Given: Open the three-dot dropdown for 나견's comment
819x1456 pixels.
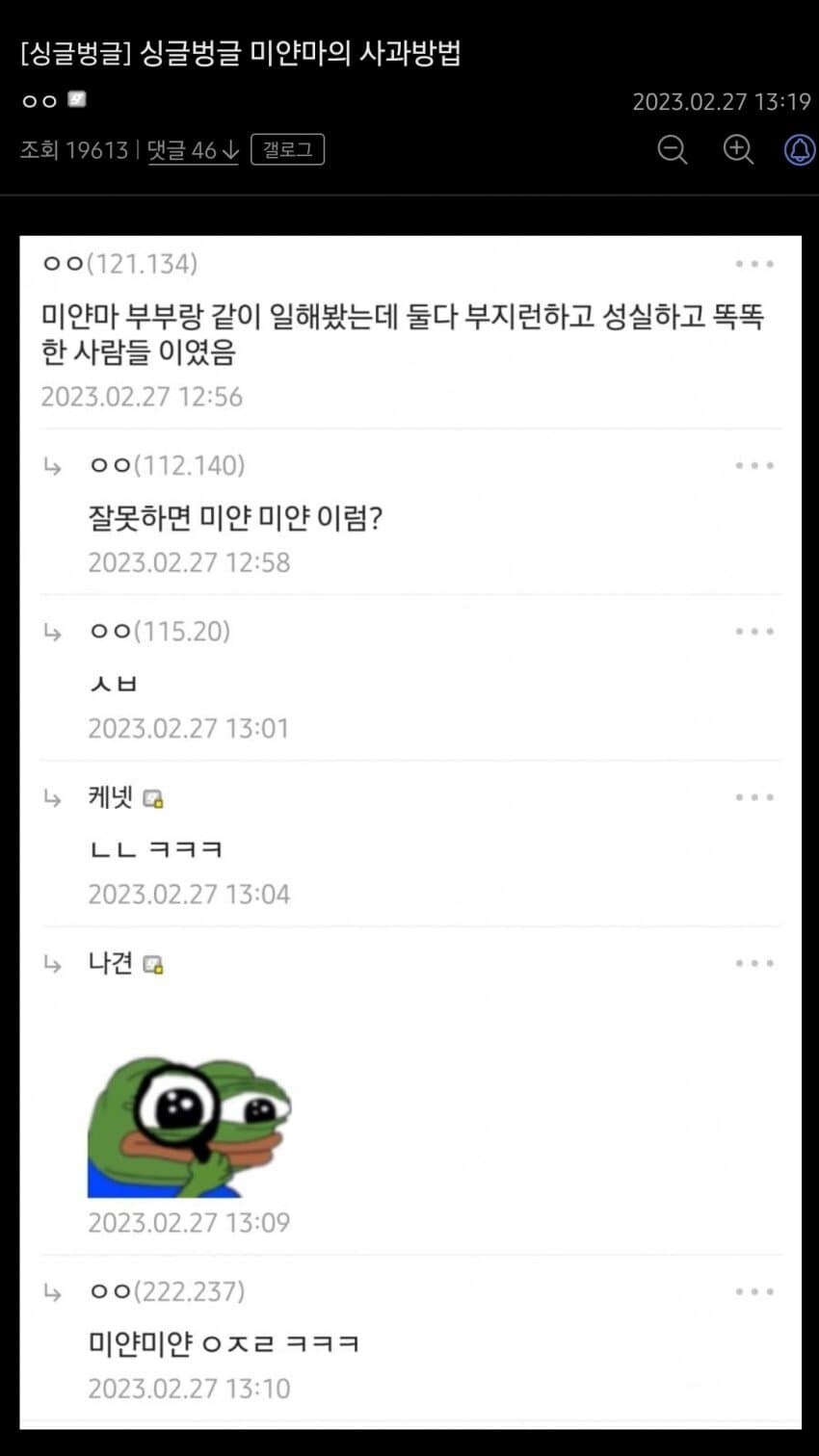Looking at the screenshot, I should pos(753,962).
